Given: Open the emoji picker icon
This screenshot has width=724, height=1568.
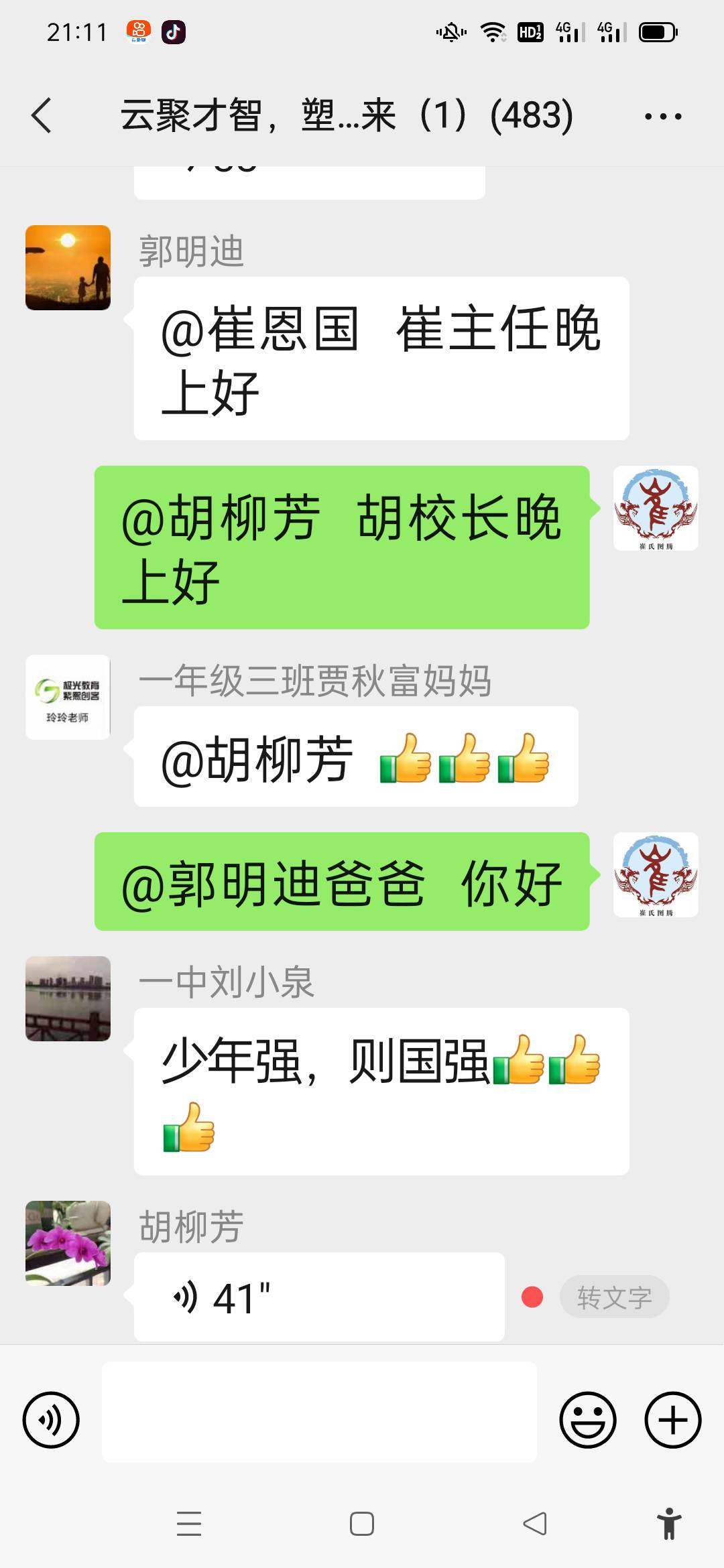Looking at the screenshot, I should click(588, 1420).
